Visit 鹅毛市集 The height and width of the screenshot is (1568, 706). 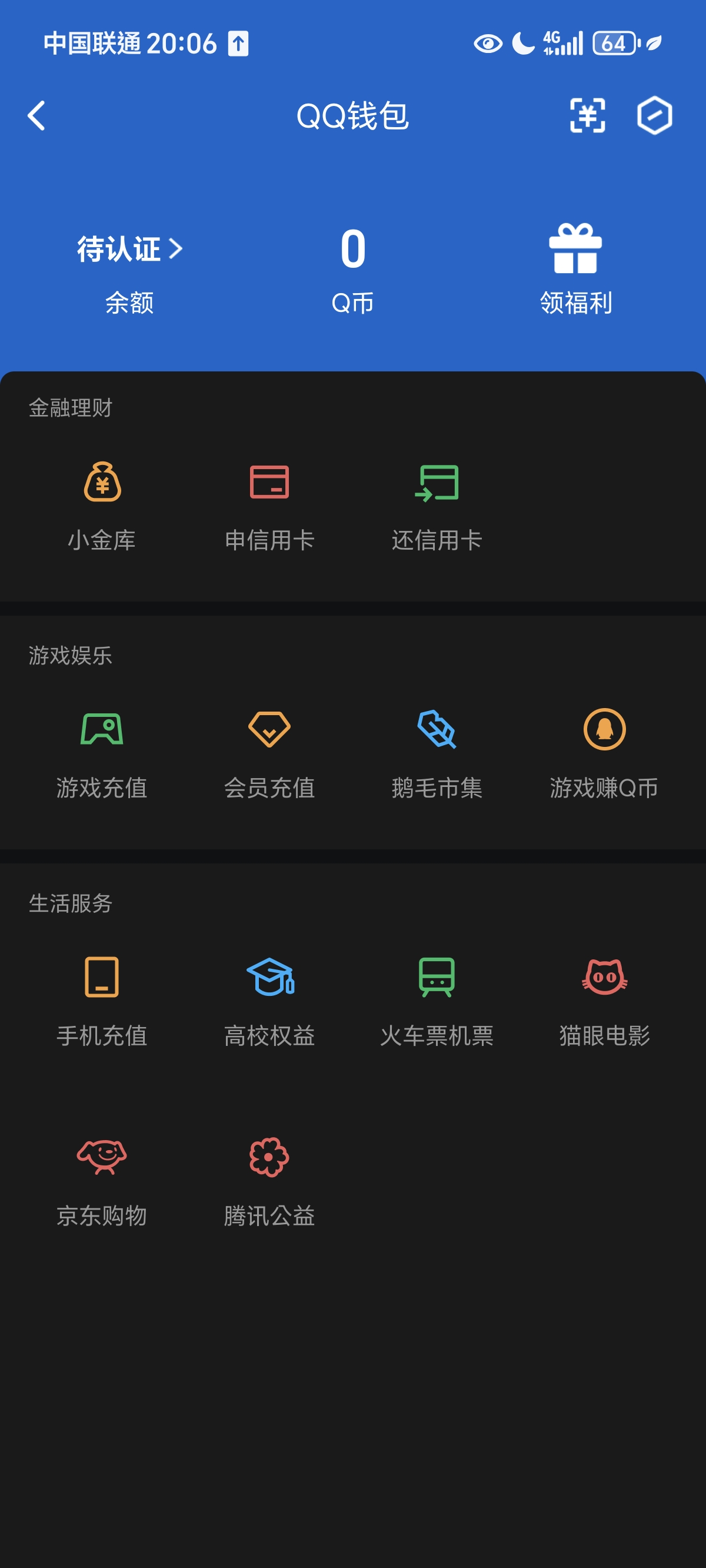click(437, 753)
